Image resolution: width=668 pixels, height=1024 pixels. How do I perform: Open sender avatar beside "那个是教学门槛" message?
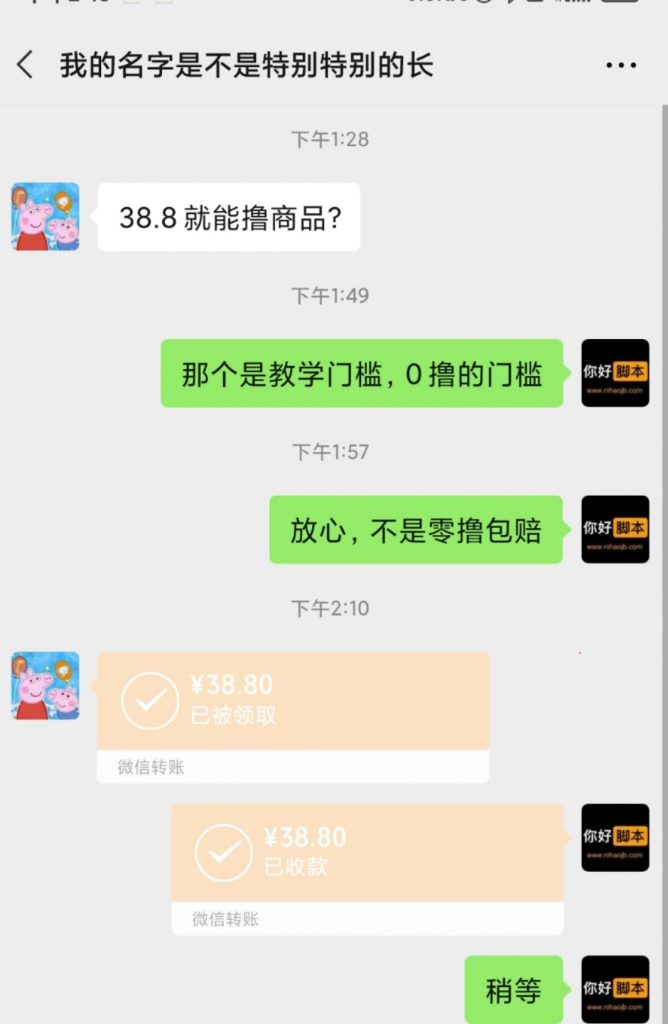[615, 373]
